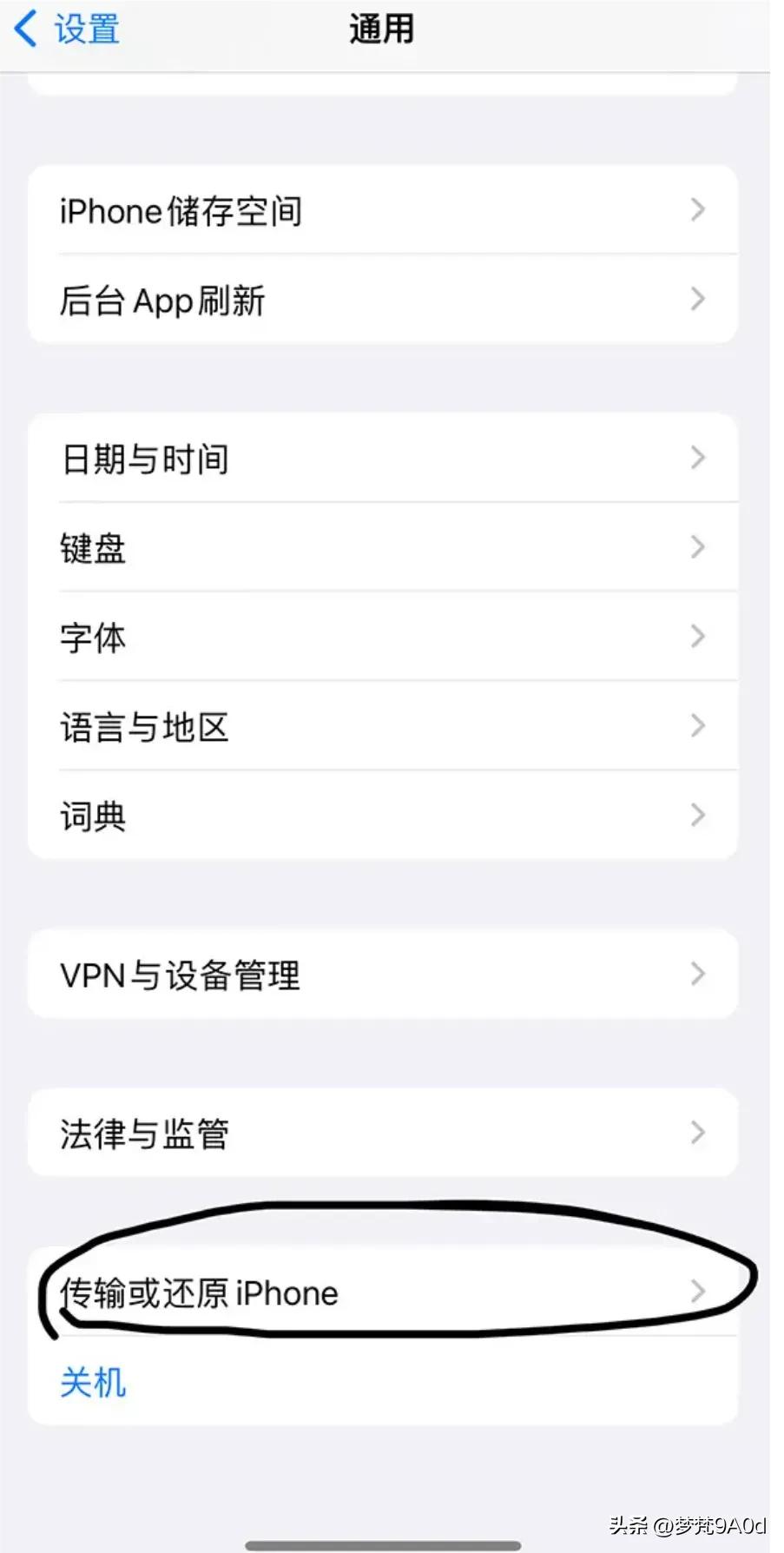Tap the 通用 title bar
The height and width of the screenshot is (1553, 784).
tap(382, 29)
